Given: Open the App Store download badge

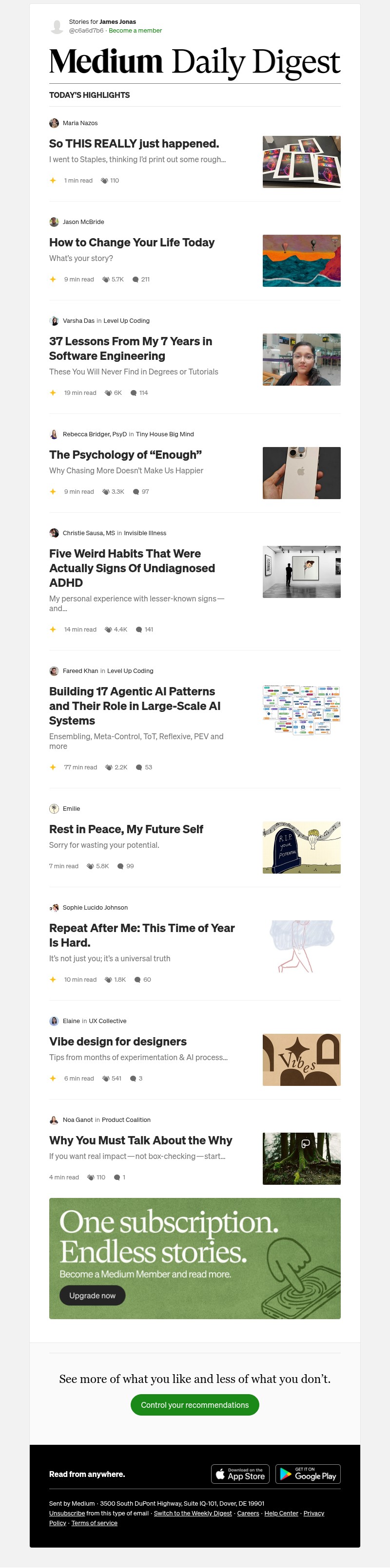Looking at the screenshot, I should [x=240, y=1474].
